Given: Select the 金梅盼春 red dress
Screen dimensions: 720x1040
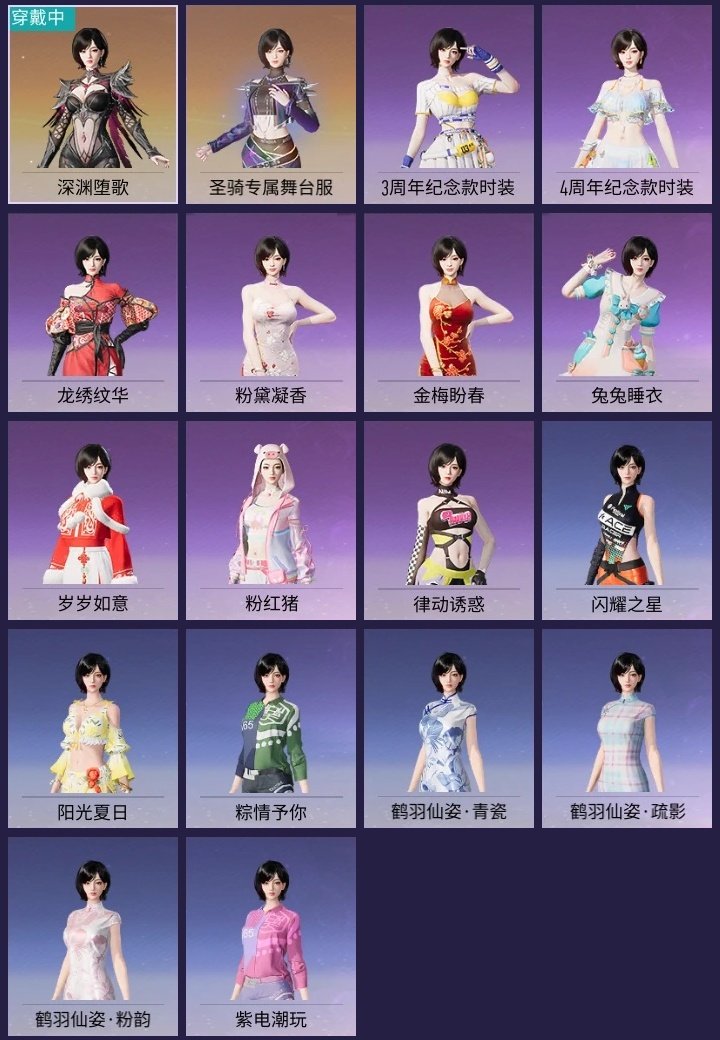Looking at the screenshot, I should [447, 310].
